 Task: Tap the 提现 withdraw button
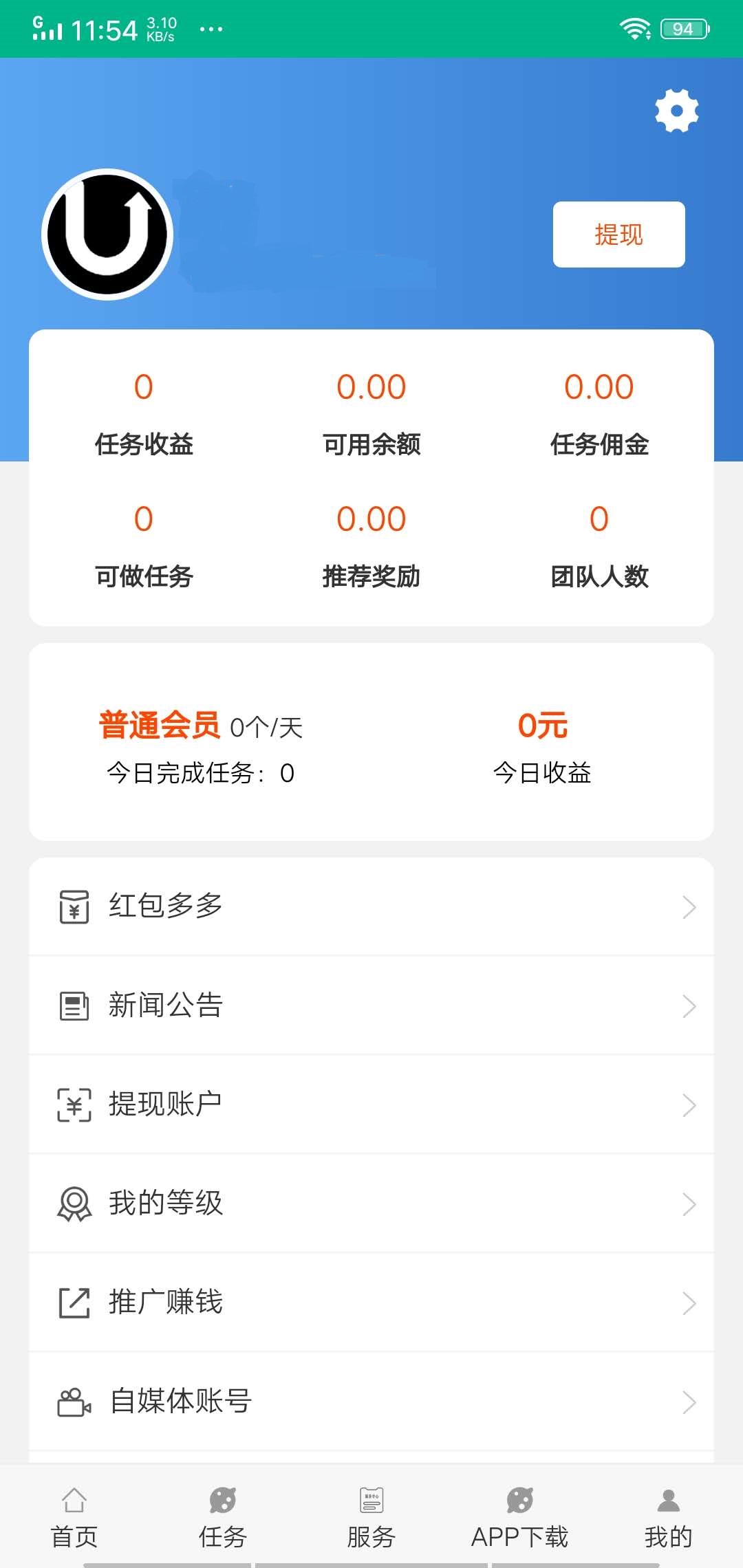point(618,234)
